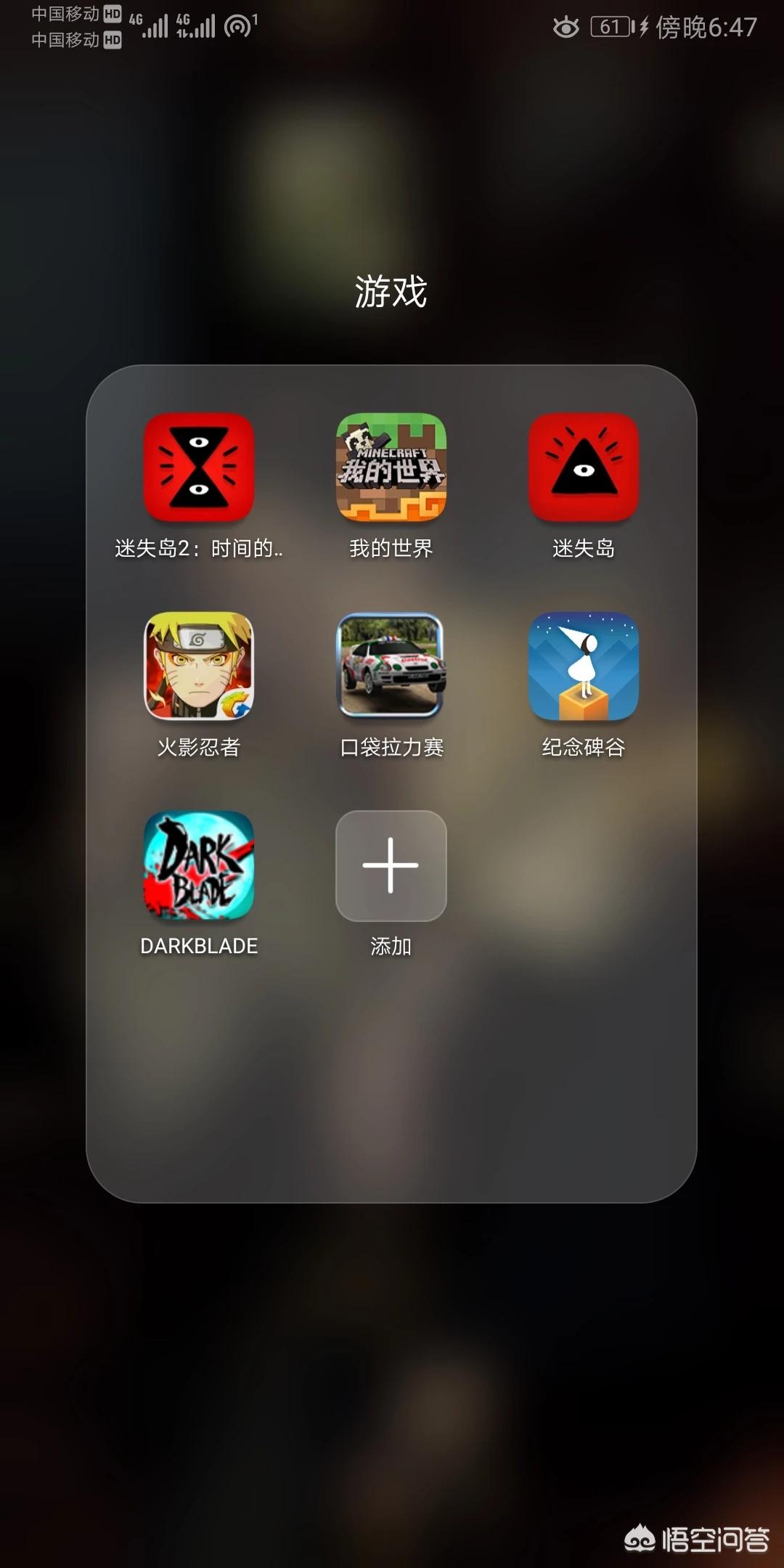Start 火影忍者 game
This screenshot has height=1568, width=784.
[198, 666]
